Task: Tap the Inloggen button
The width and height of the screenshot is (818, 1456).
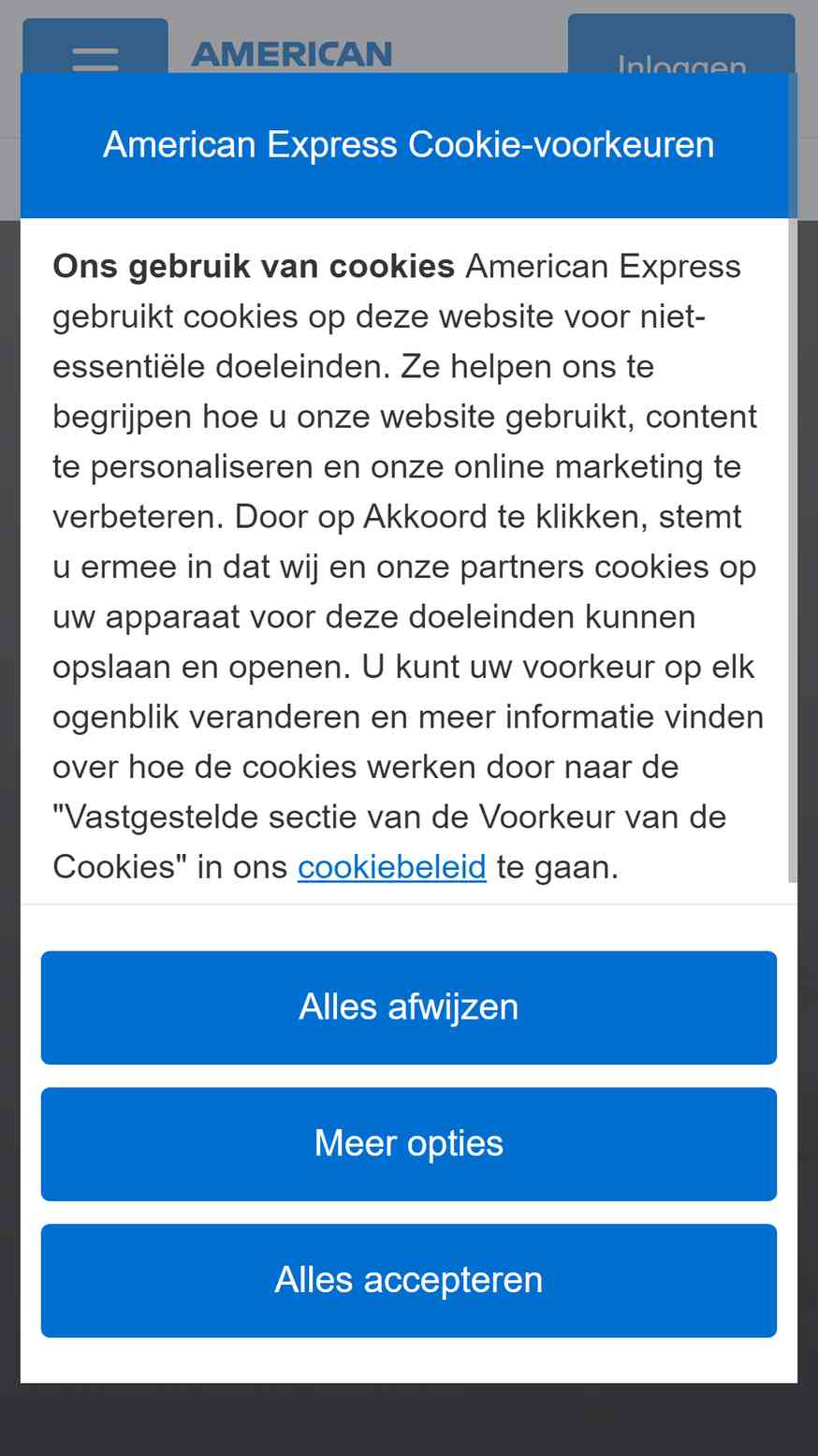Action: point(681,44)
